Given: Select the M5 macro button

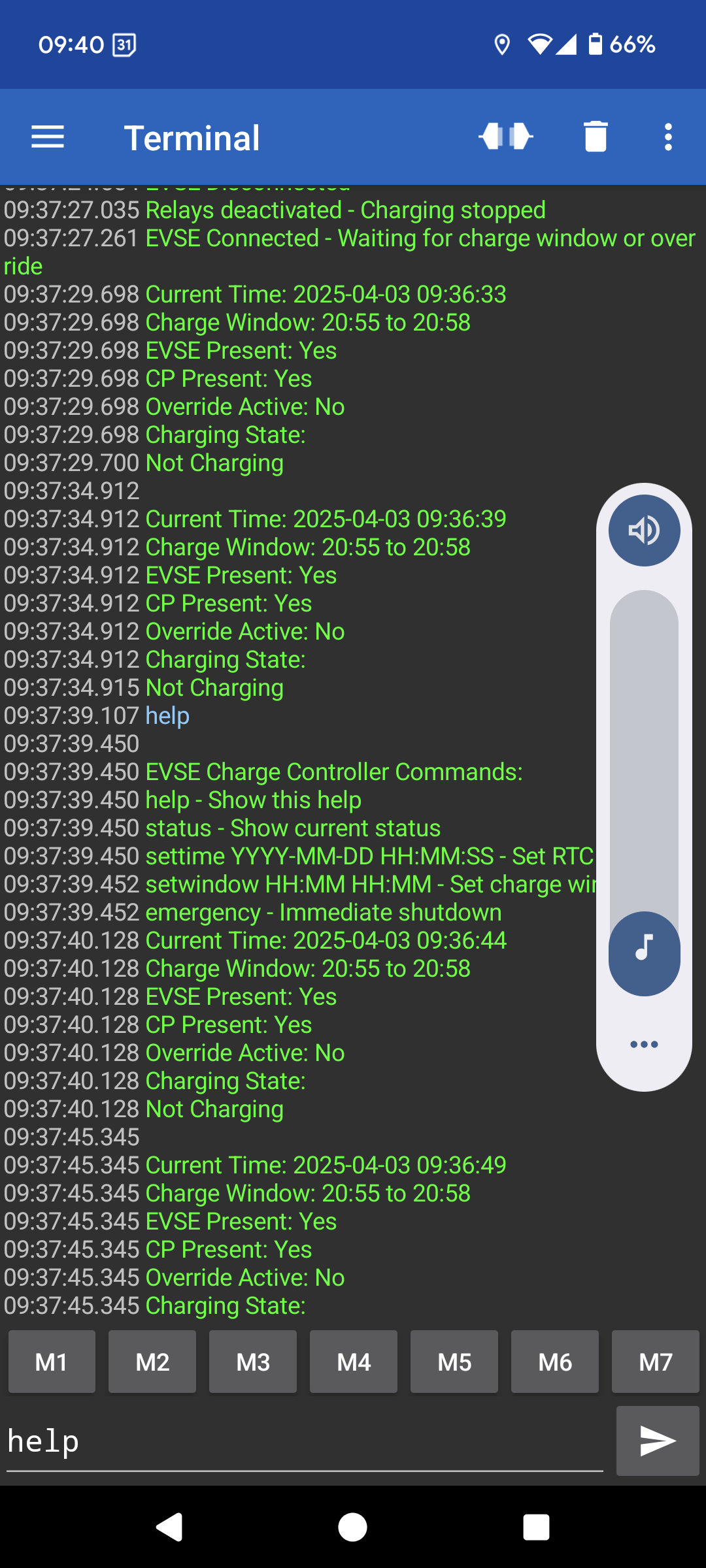Looking at the screenshot, I should 454,1362.
